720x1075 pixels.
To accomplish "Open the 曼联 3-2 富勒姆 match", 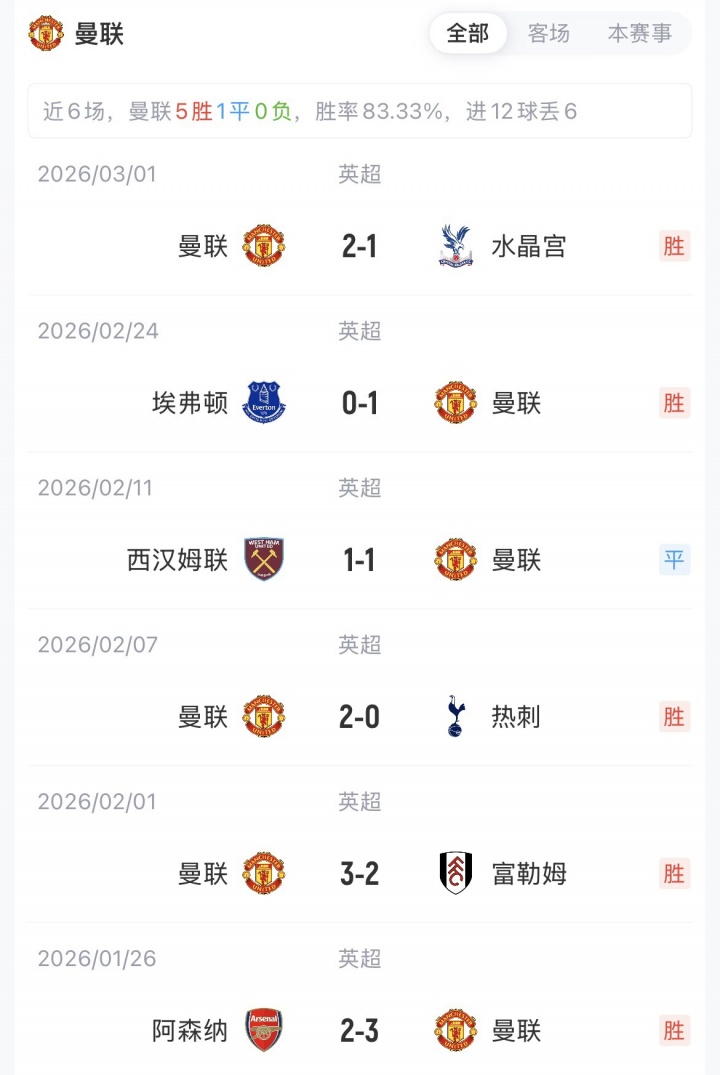I will point(360,874).
